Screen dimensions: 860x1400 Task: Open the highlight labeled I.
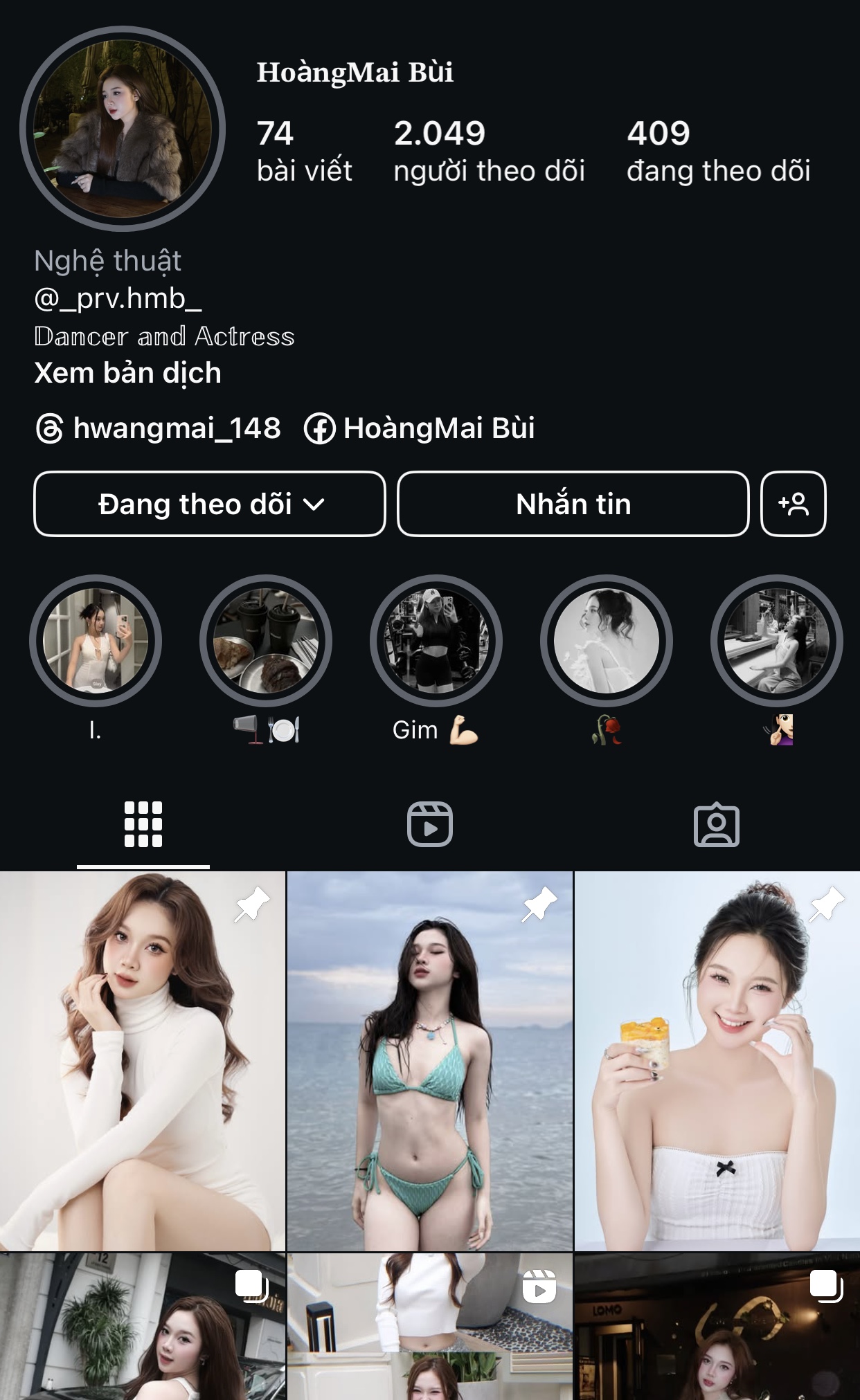click(96, 641)
